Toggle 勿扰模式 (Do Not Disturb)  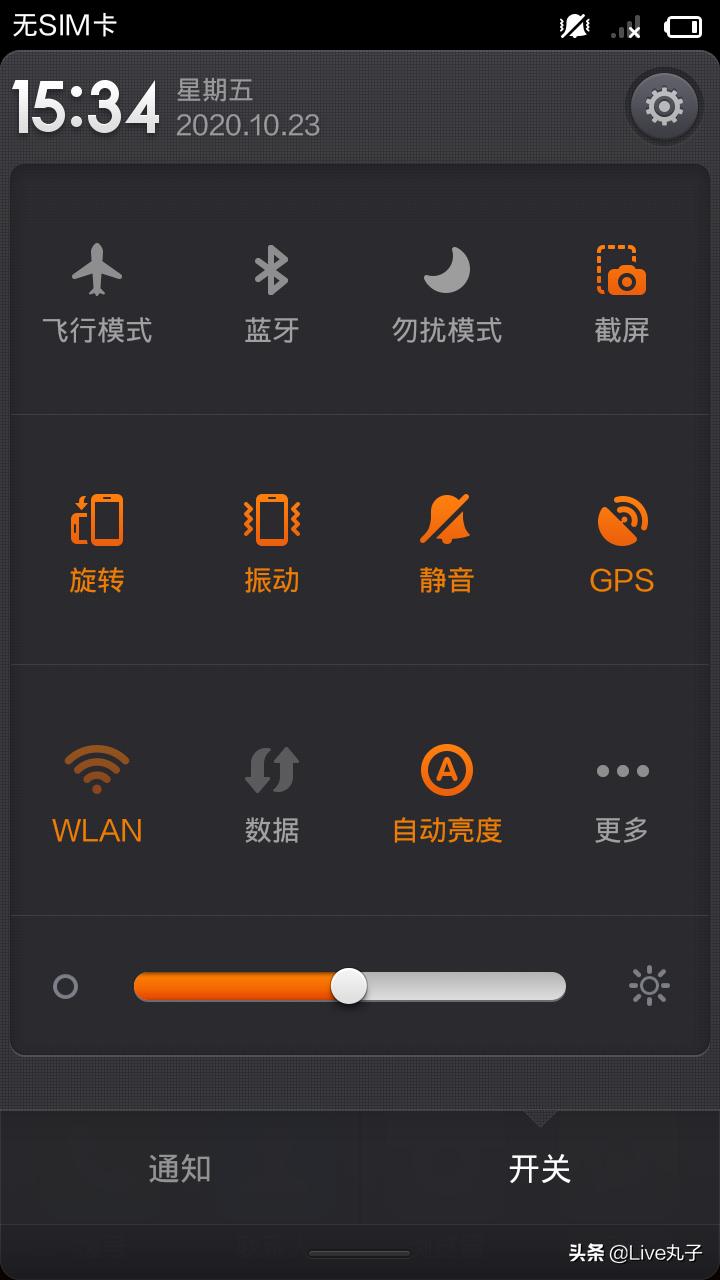(447, 285)
